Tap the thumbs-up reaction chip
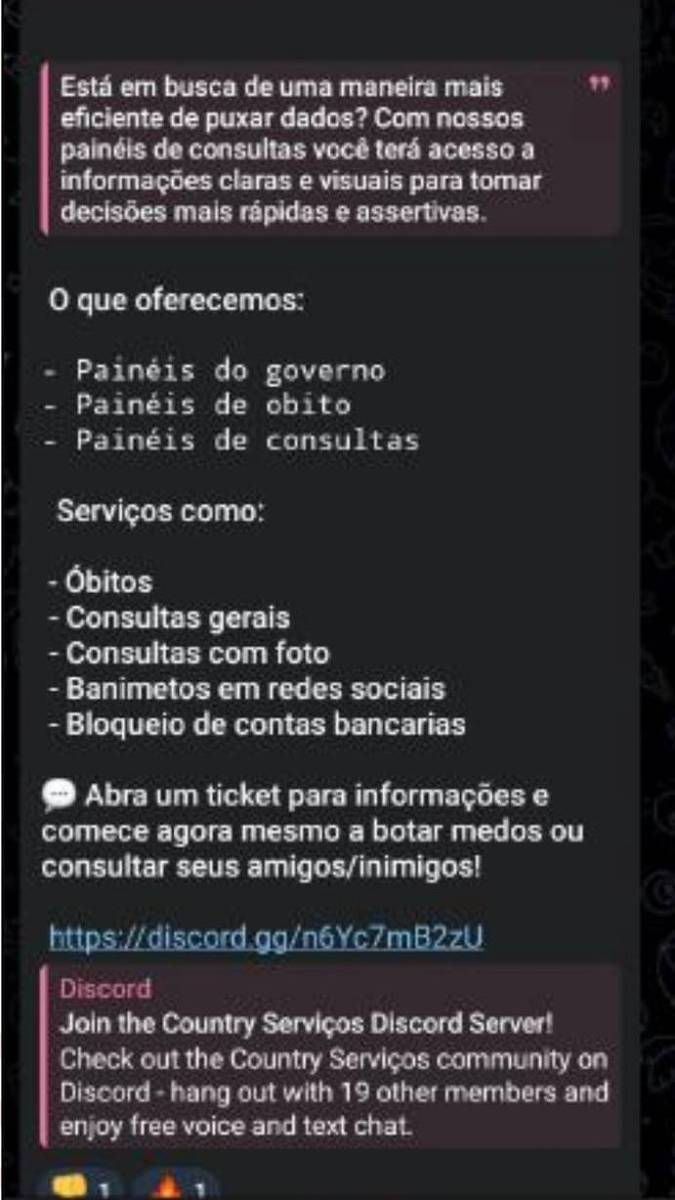Image resolution: width=675 pixels, height=1200 pixels. [82, 1187]
